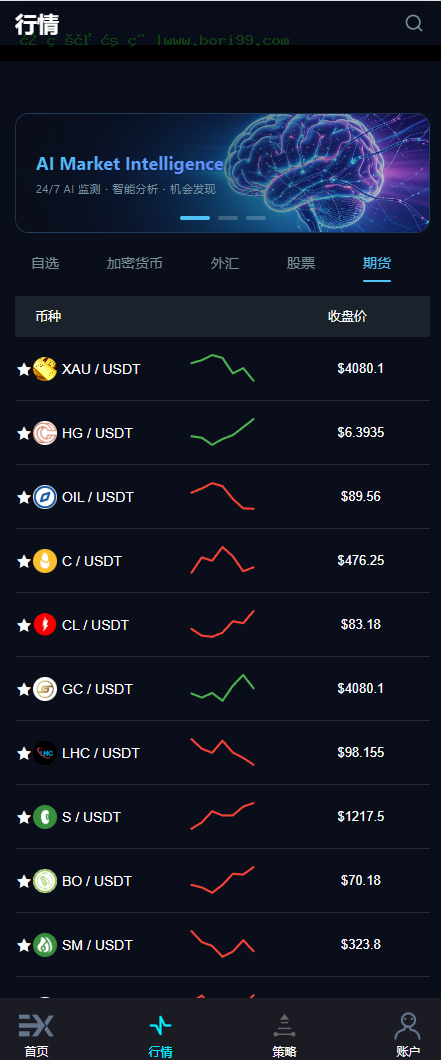
Task: Open the LHC / USDT row
Action: (222, 752)
